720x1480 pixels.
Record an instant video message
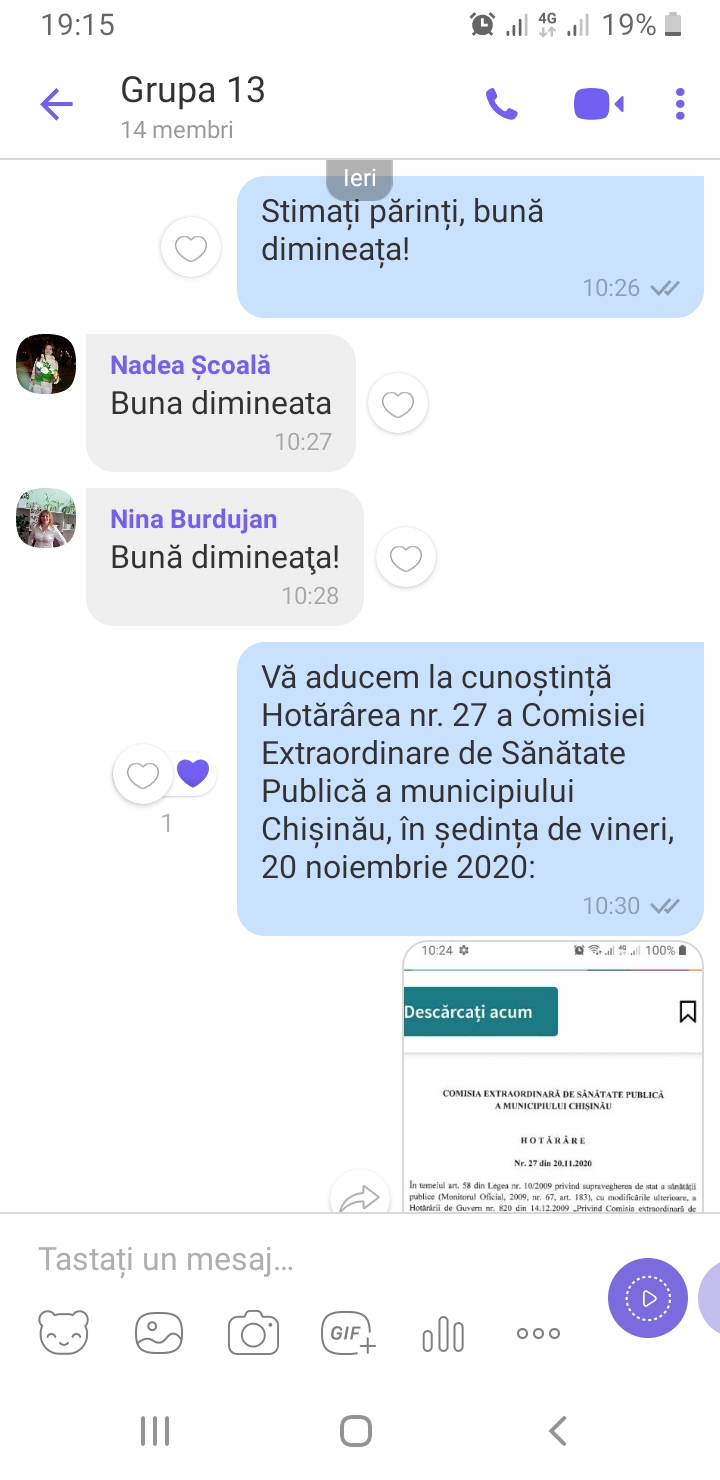click(647, 1298)
